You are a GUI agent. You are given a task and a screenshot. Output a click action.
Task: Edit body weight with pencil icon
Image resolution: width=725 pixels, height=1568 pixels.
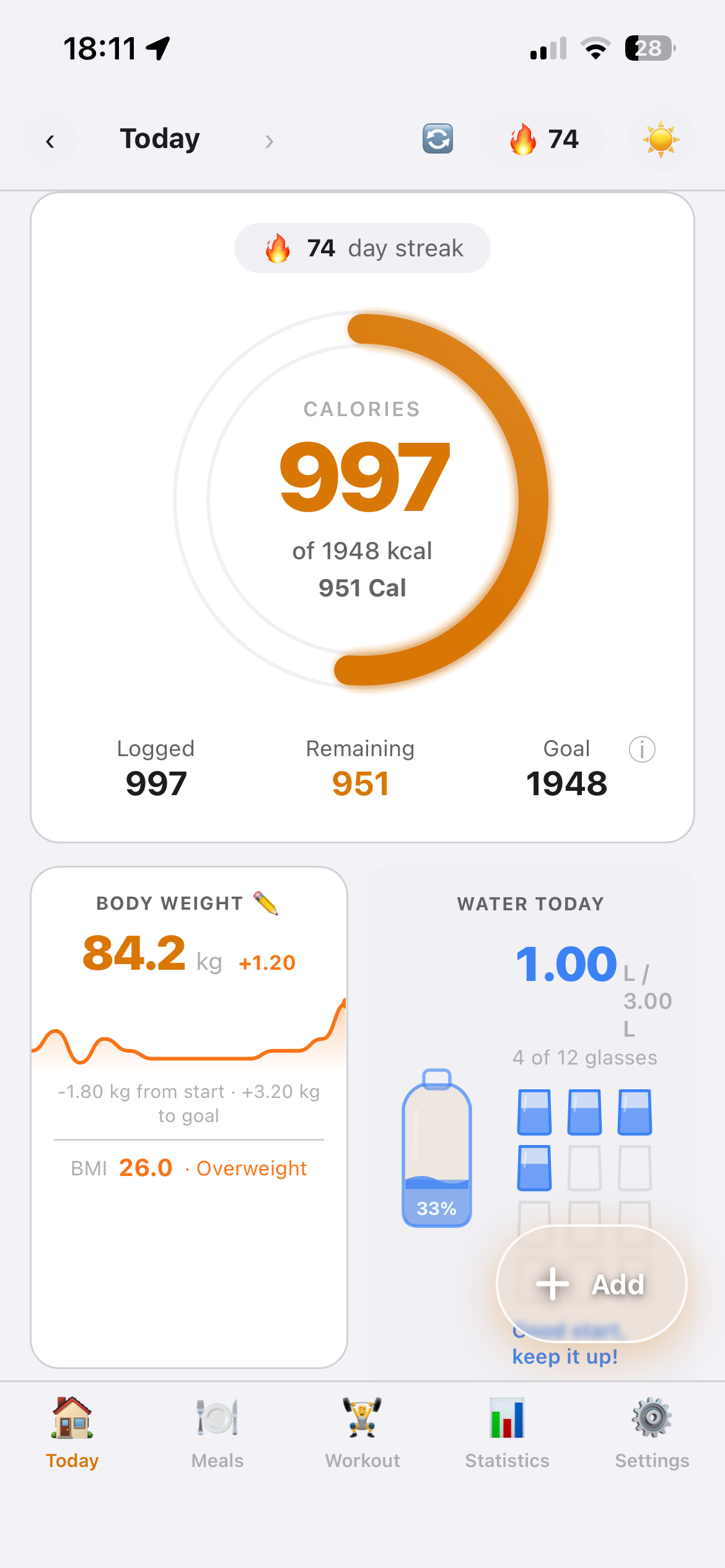266,904
